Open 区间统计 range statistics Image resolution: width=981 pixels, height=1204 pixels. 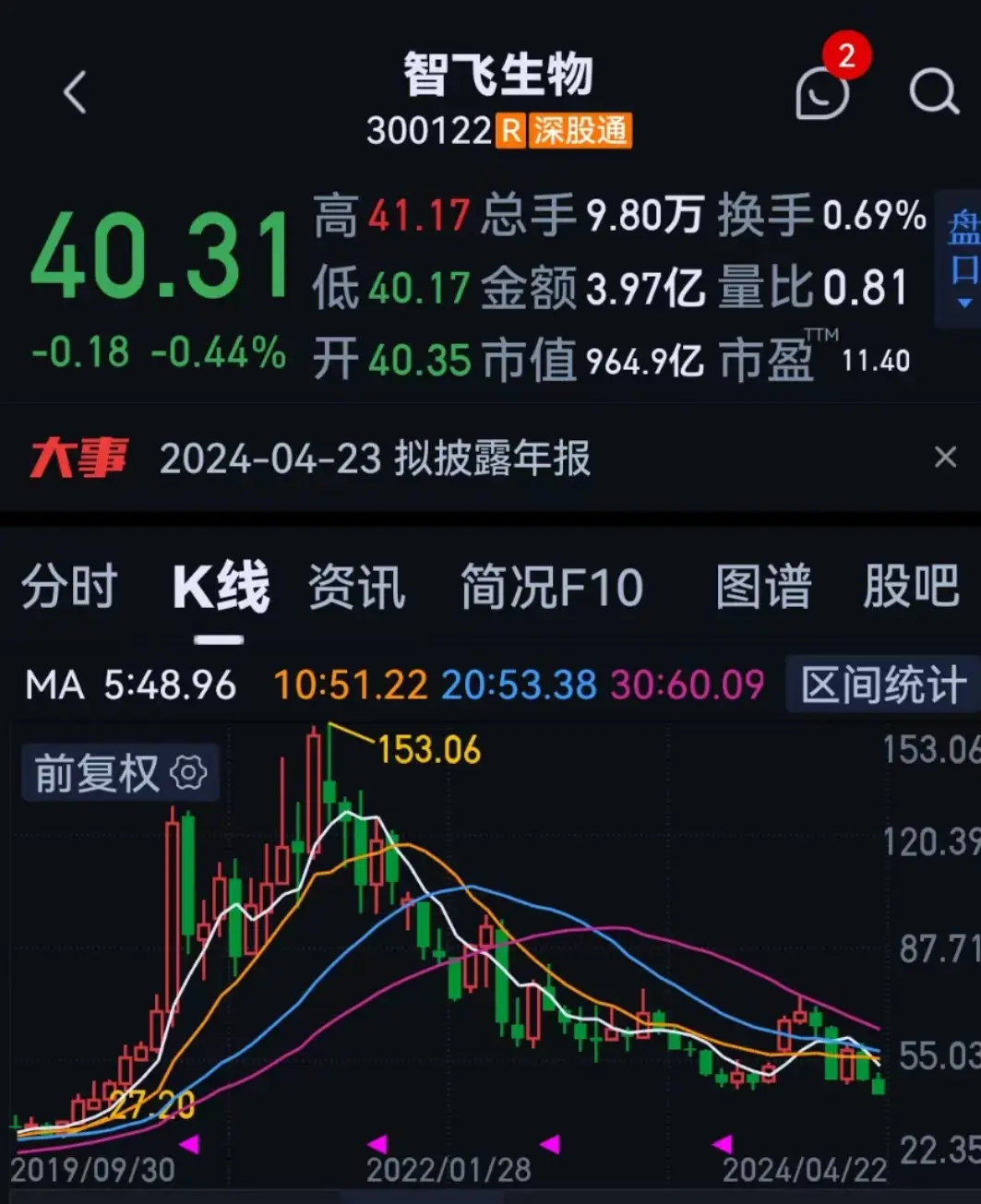pos(883,685)
